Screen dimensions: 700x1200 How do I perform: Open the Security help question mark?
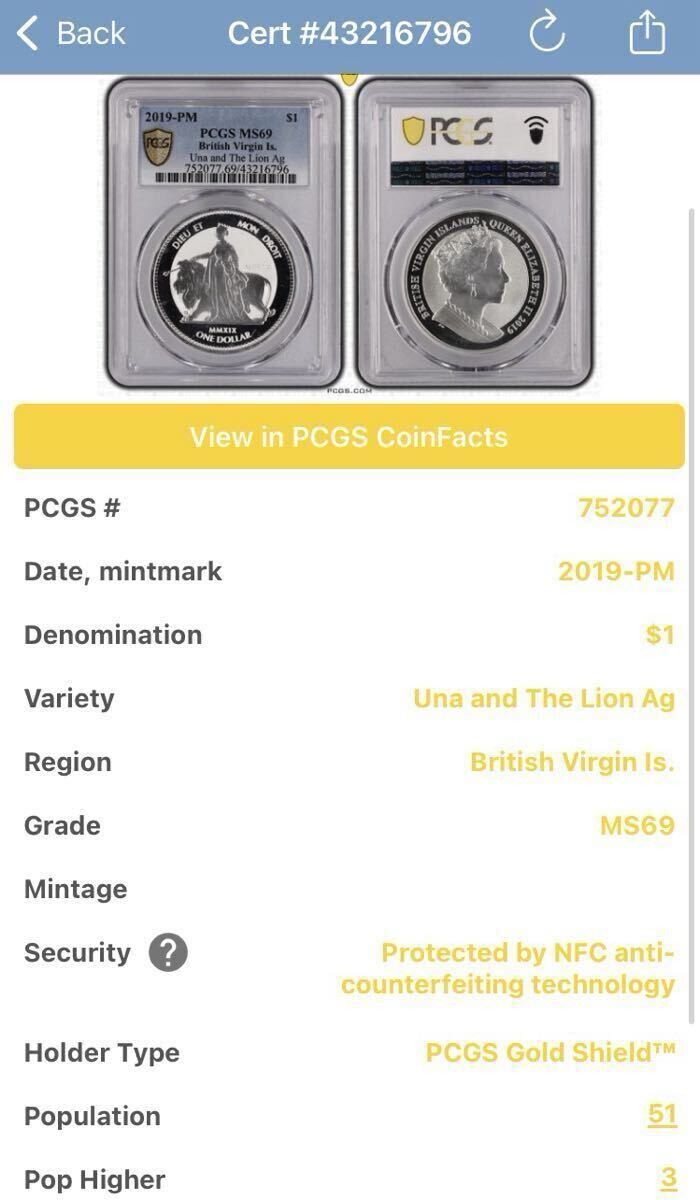coord(168,953)
